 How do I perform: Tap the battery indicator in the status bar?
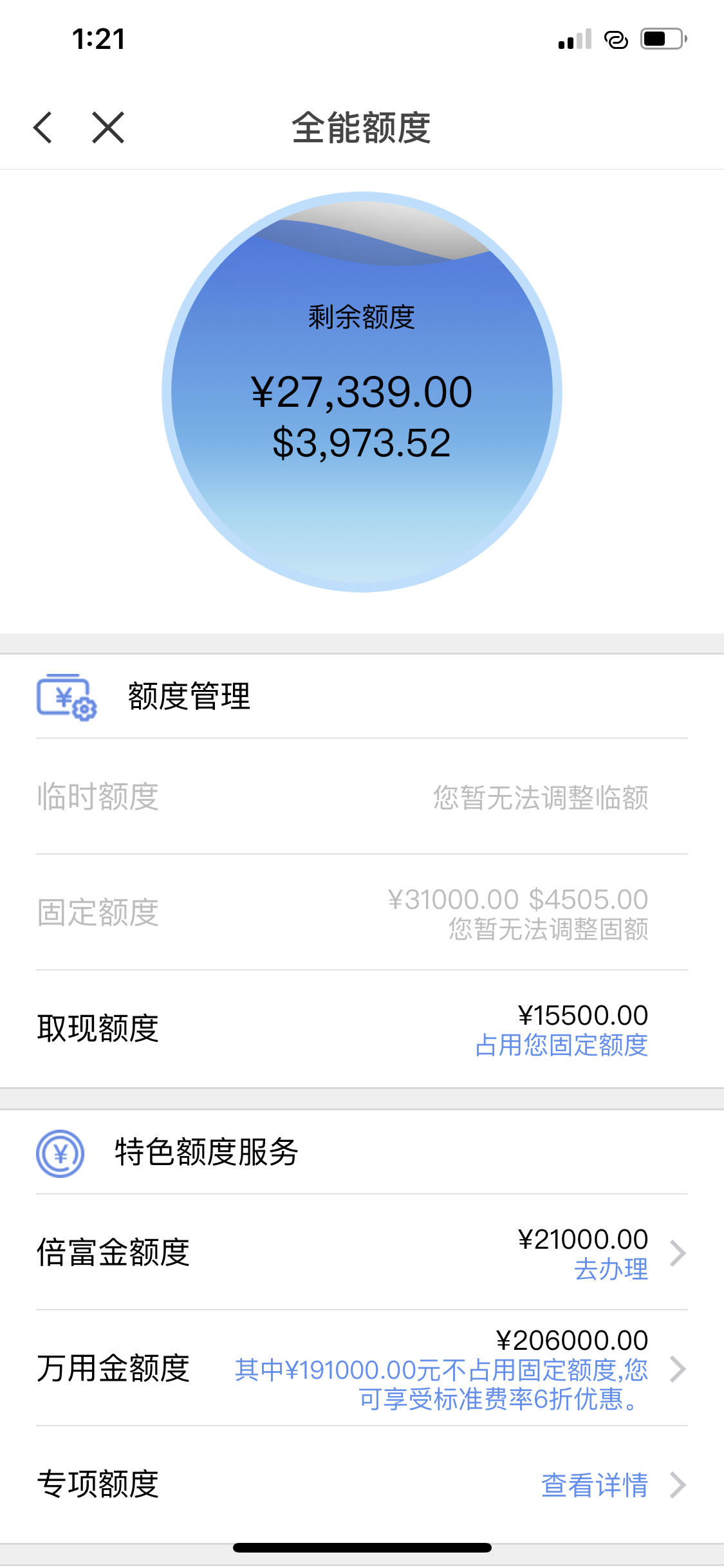tap(663, 39)
